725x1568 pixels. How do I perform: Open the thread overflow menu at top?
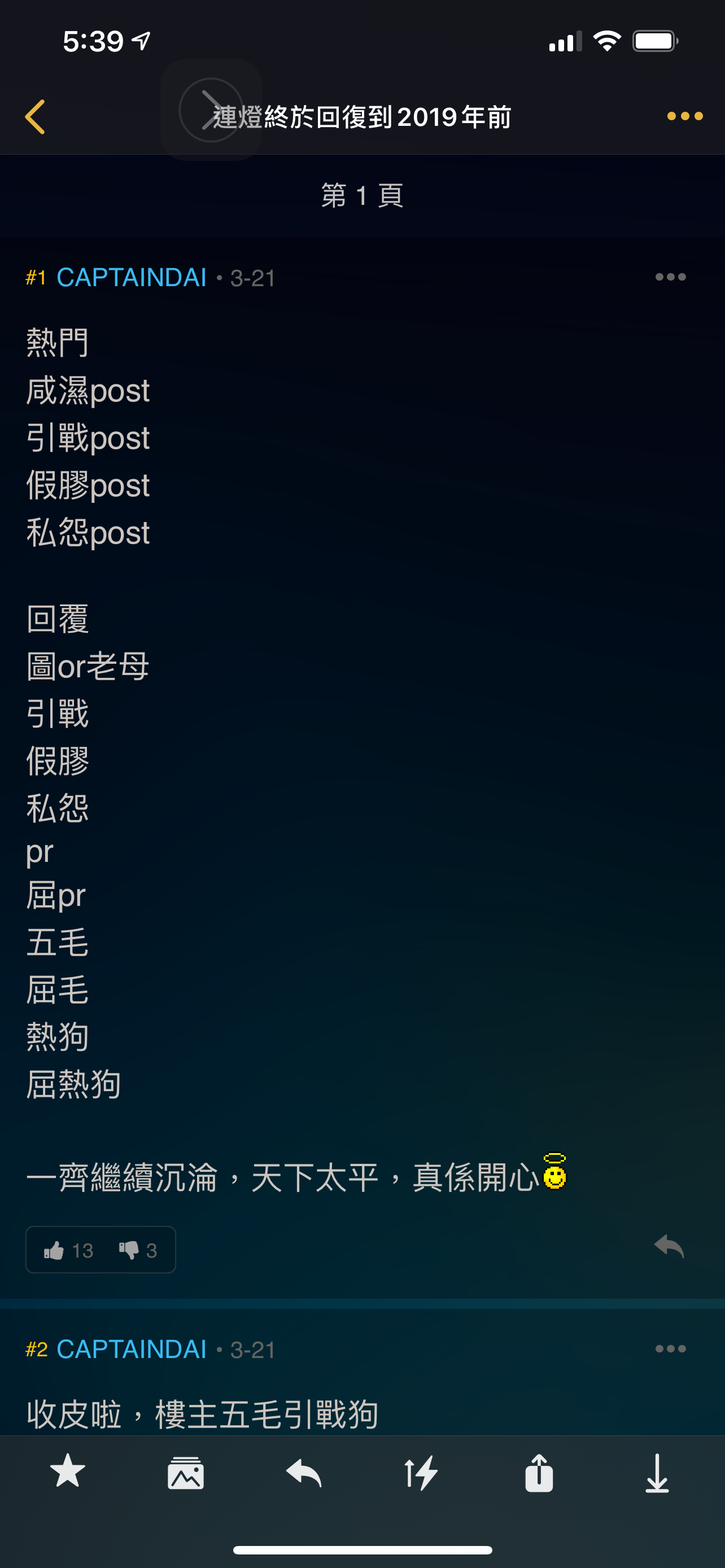click(685, 116)
